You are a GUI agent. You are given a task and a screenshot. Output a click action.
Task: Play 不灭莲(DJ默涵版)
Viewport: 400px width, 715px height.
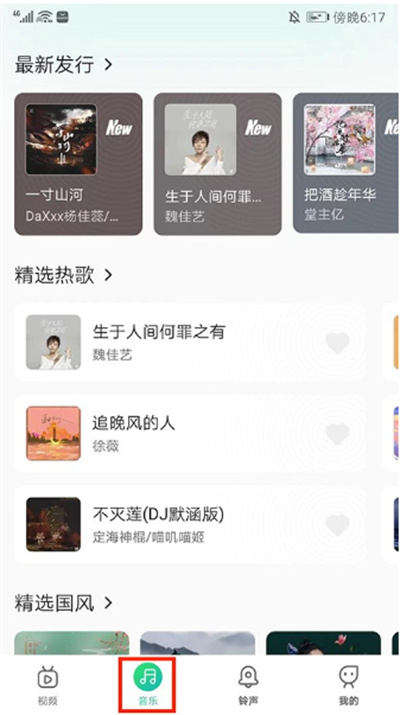(x=190, y=524)
